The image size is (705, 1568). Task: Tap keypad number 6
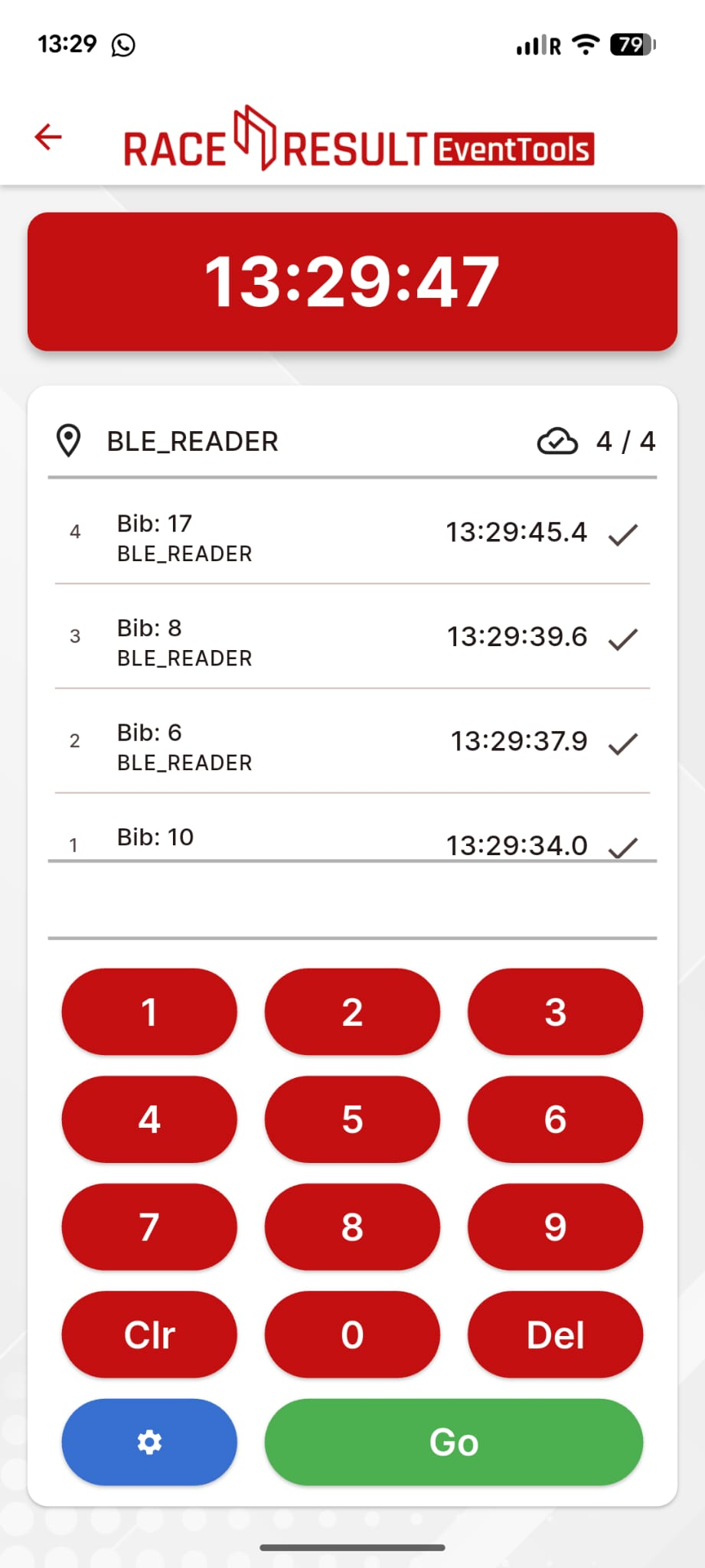(555, 1119)
